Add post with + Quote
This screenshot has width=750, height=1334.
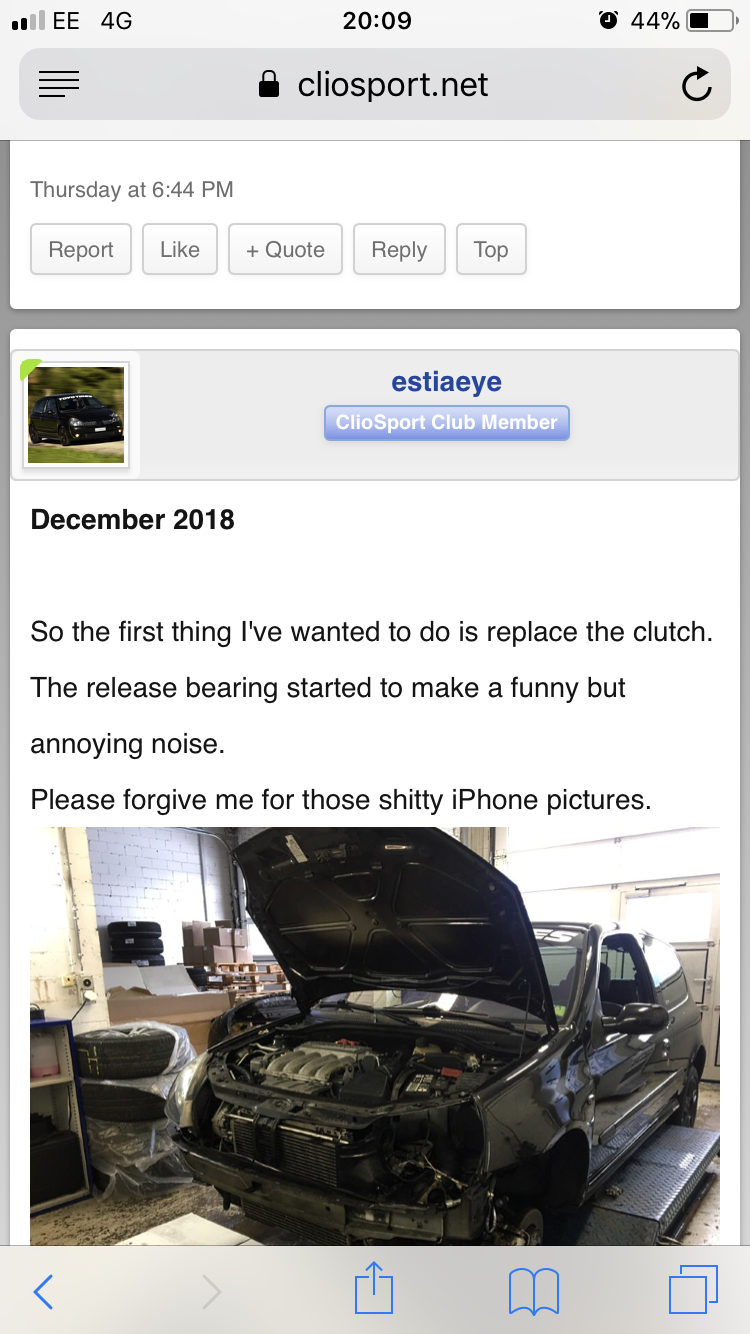pyautogui.click(x=285, y=250)
